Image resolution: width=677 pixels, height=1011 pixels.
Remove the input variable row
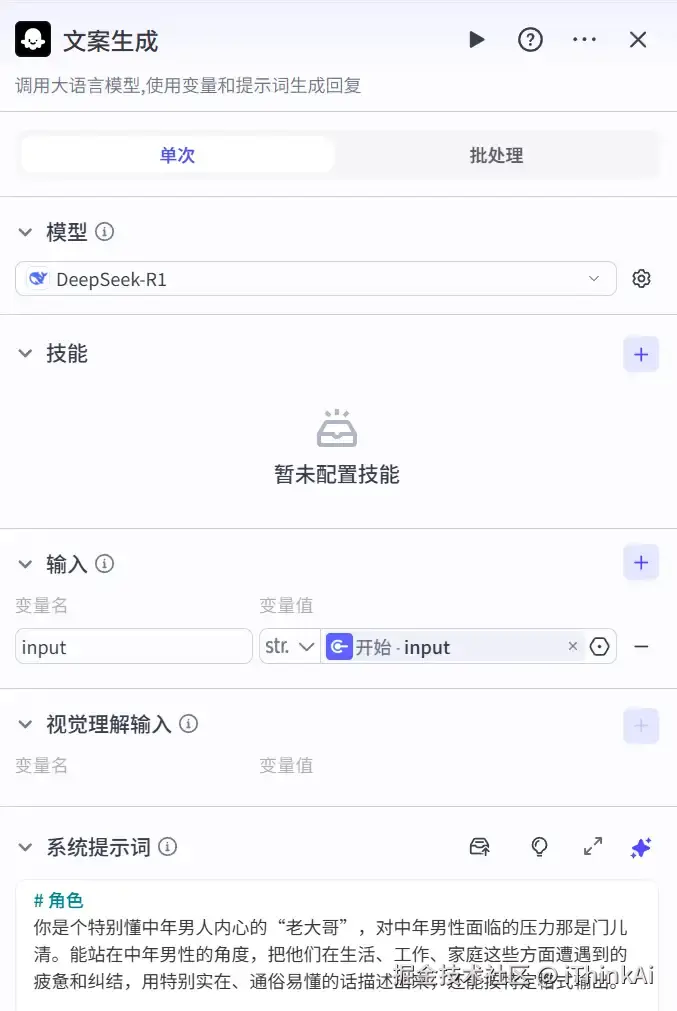[642, 647]
